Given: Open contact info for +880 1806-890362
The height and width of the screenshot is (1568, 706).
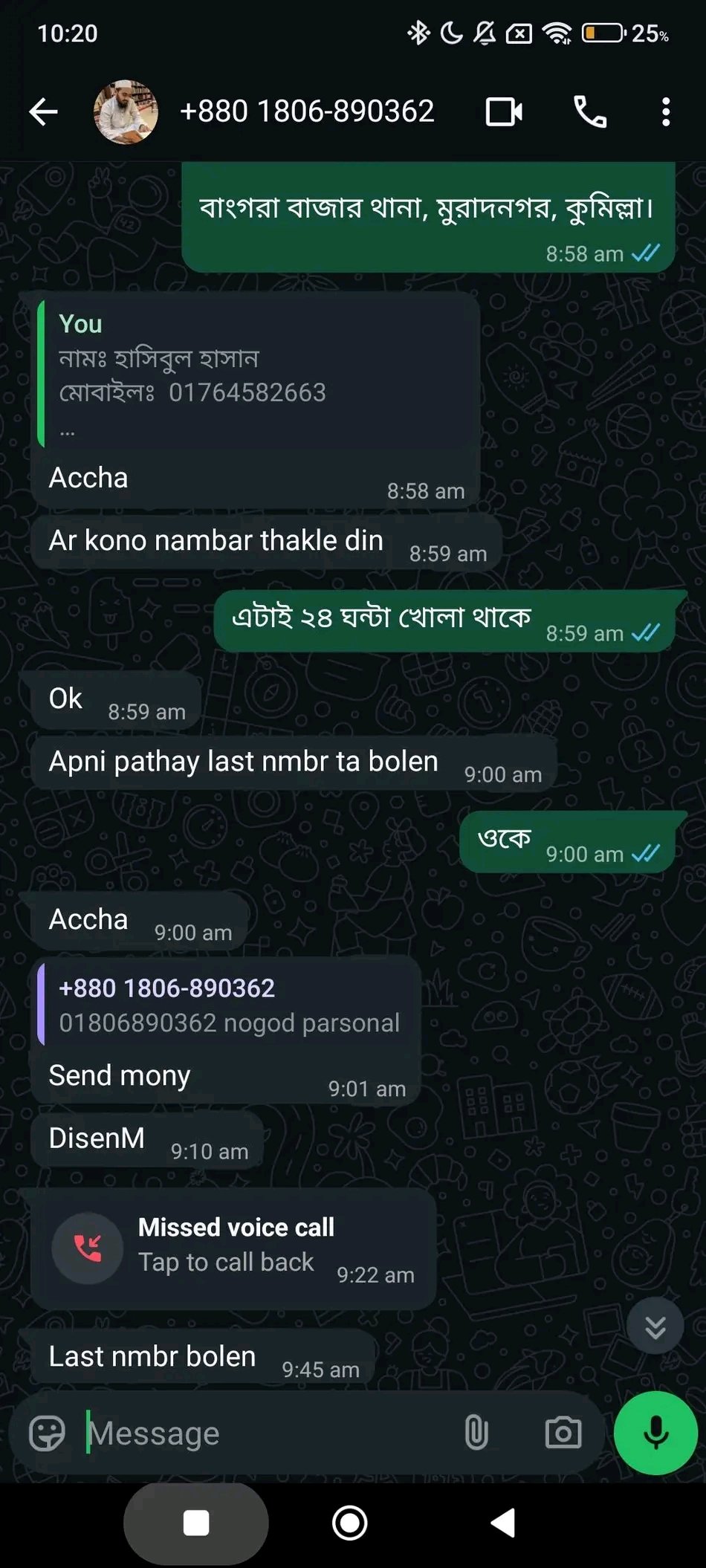Looking at the screenshot, I should tap(307, 112).
